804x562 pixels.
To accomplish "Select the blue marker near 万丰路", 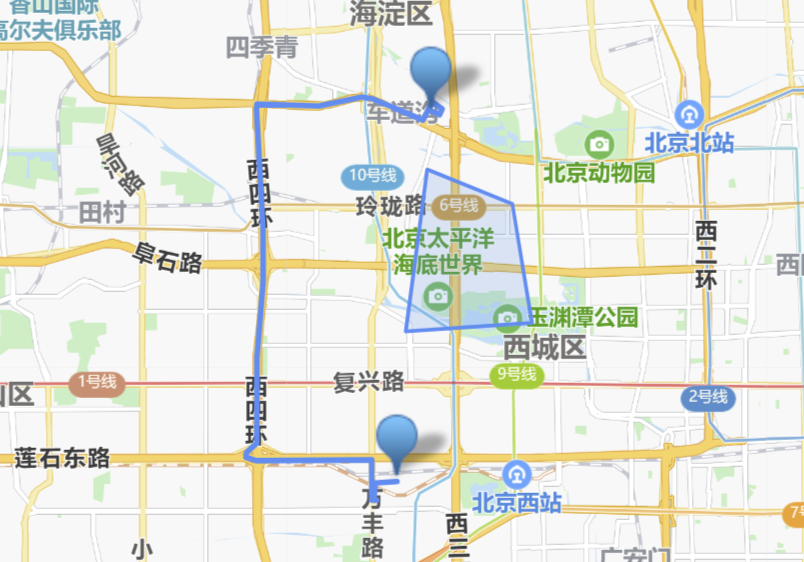I will coord(398,438).
